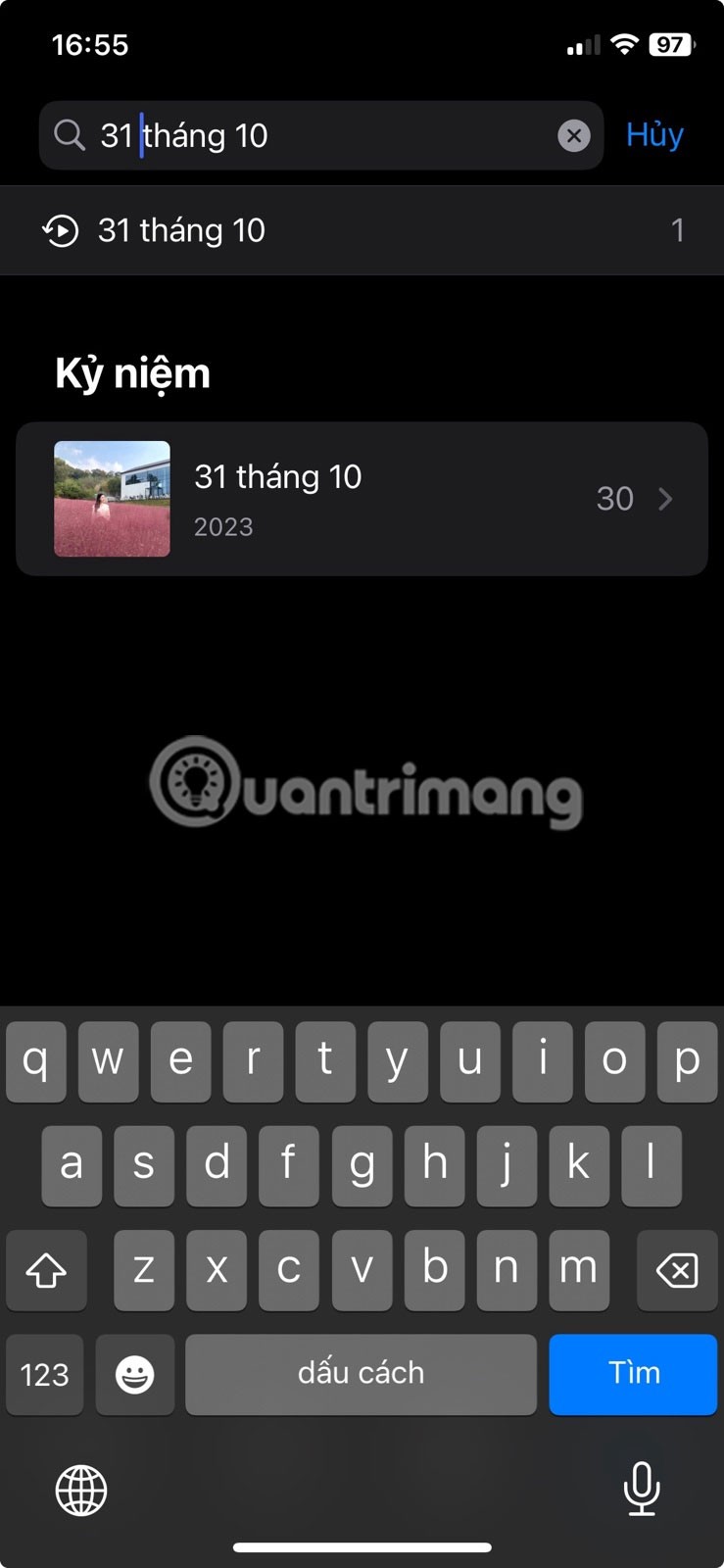
Task: Tap the shift key
Action: tap(46, 1270)
